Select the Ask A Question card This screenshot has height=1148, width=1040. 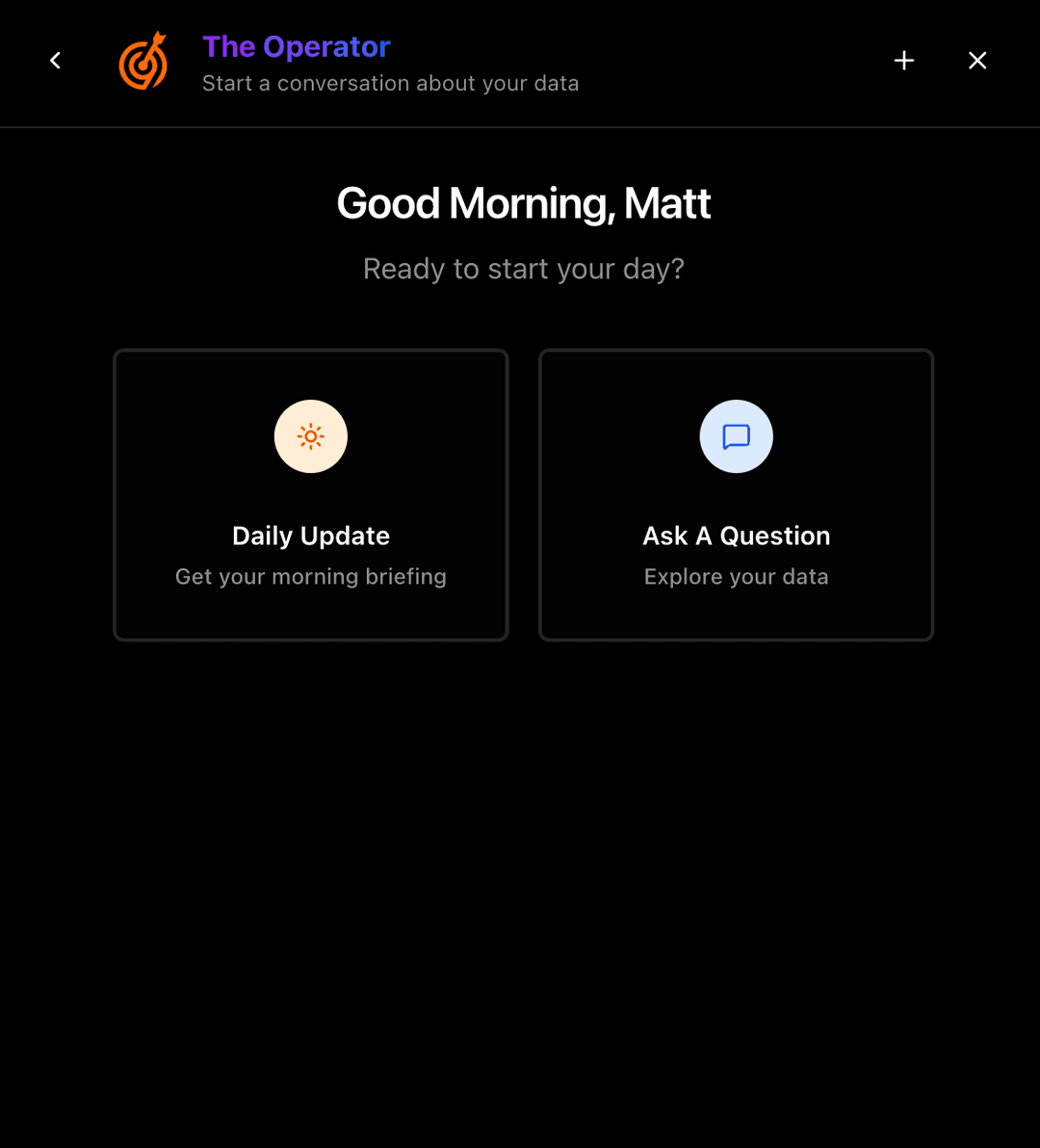coord(736,495)
